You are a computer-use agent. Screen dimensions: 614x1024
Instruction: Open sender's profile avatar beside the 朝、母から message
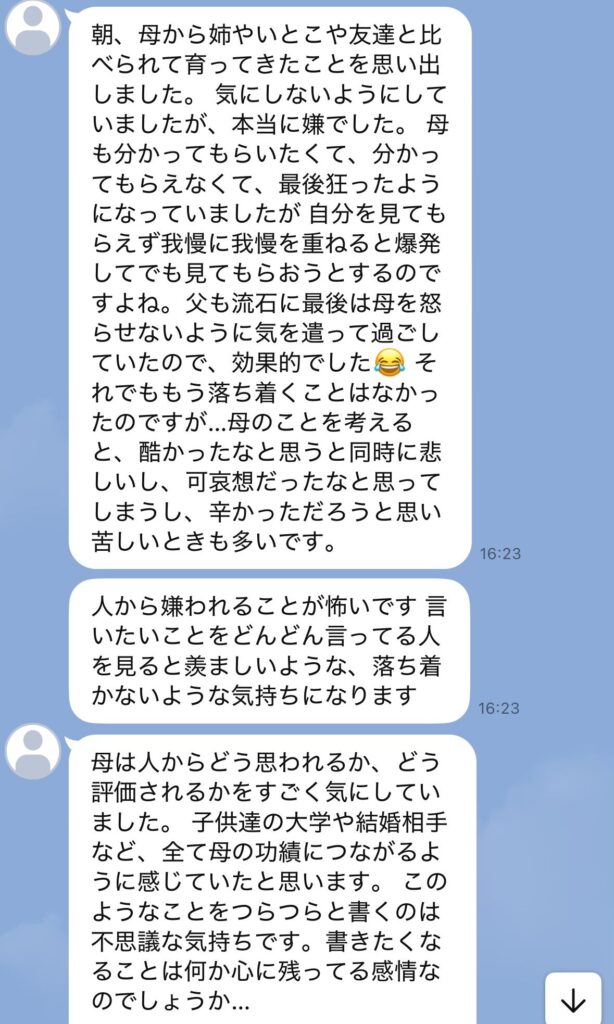32,27
